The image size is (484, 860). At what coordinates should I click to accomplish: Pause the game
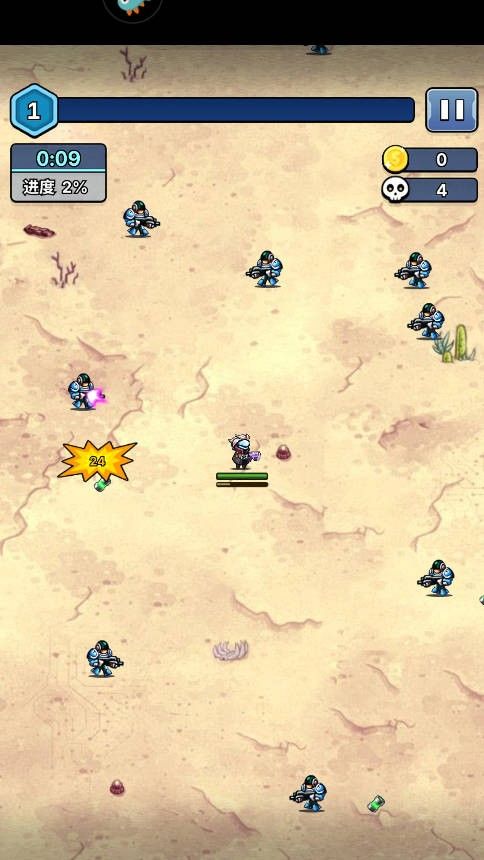452,110
